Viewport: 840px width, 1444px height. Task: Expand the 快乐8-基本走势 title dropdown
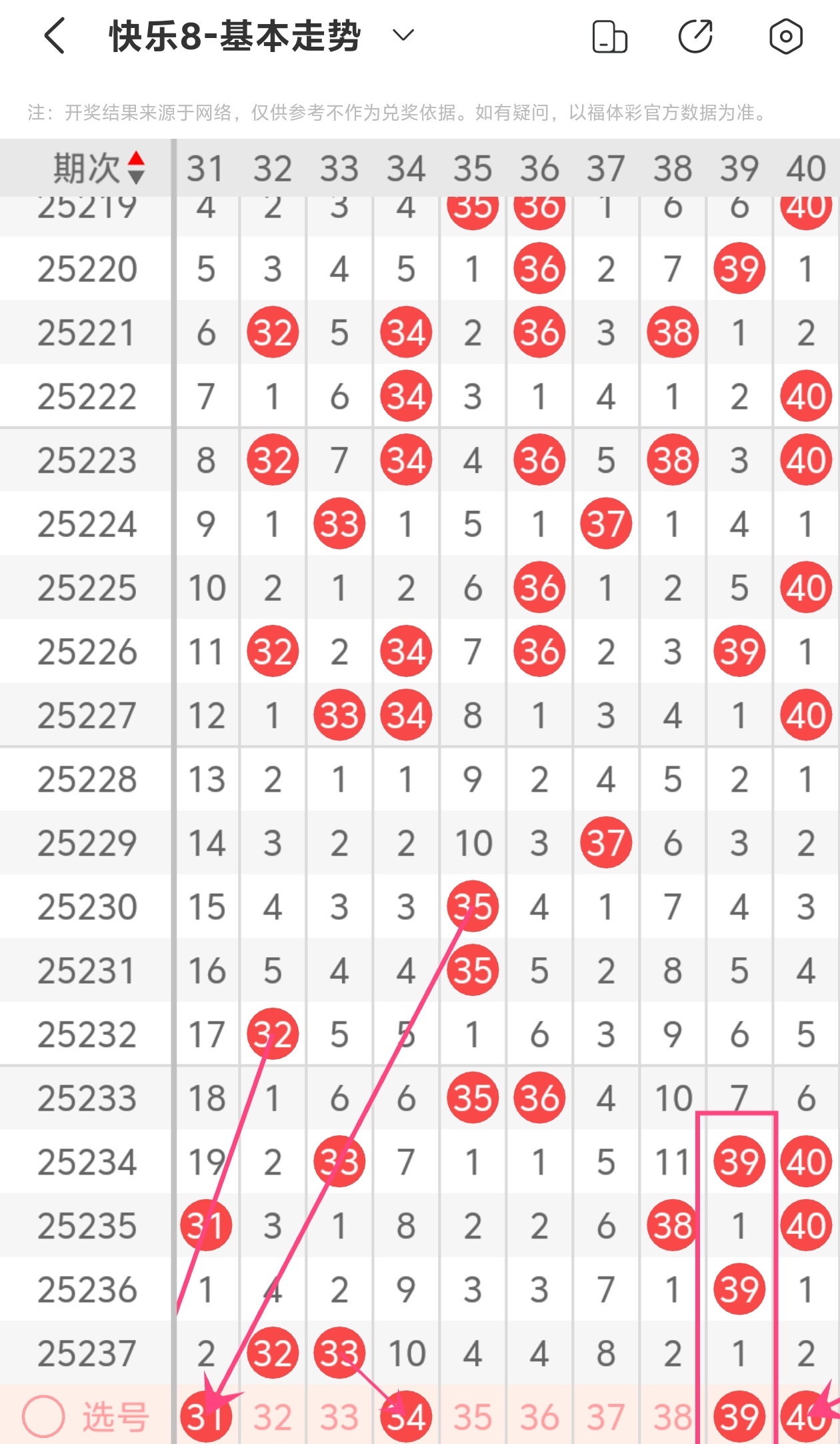click(x=403, y=35)
